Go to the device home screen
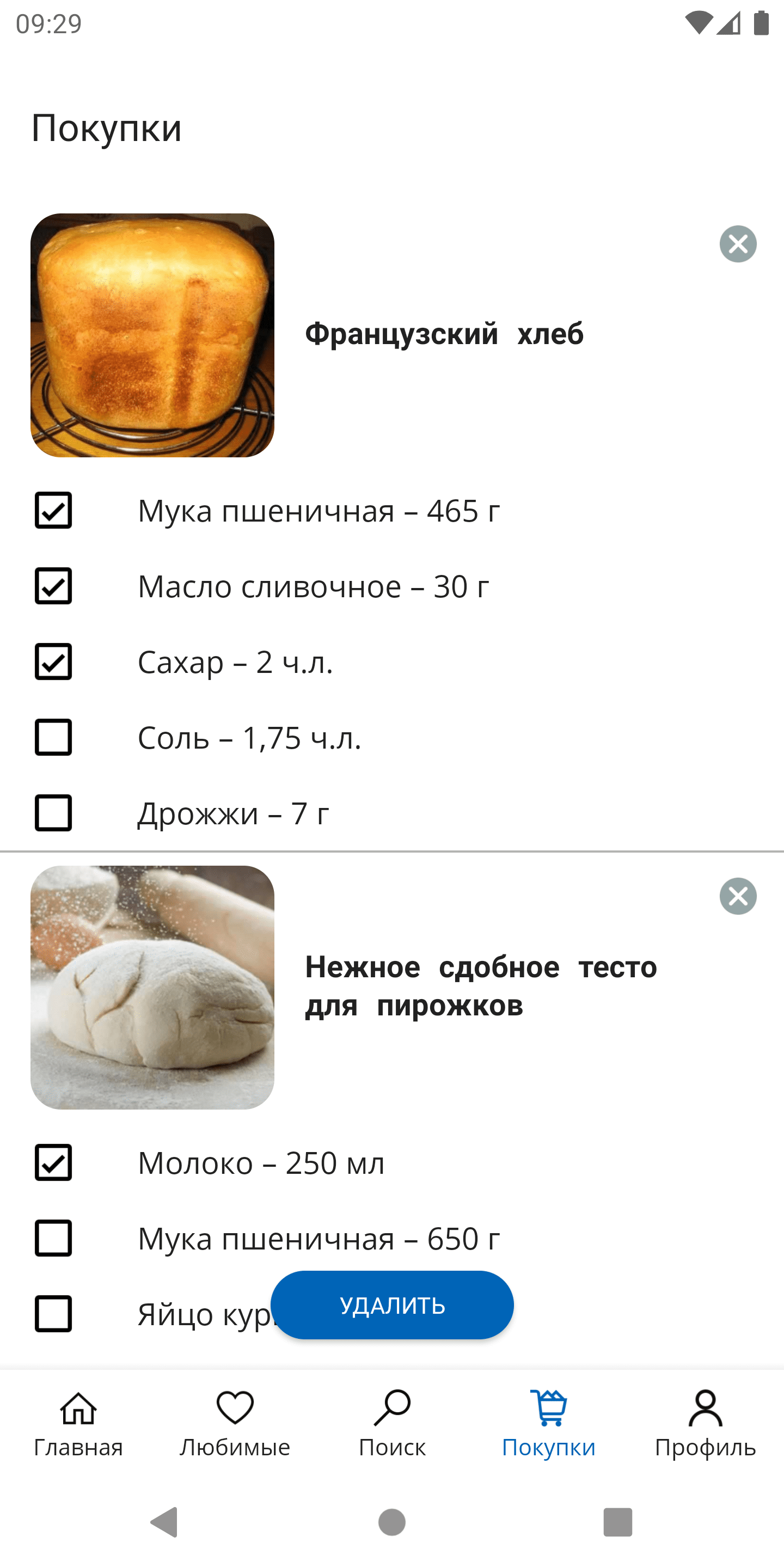Image resolution: width=784 pixels, height=1568 pixels. pyautogui.click(x=392, y=1522)
